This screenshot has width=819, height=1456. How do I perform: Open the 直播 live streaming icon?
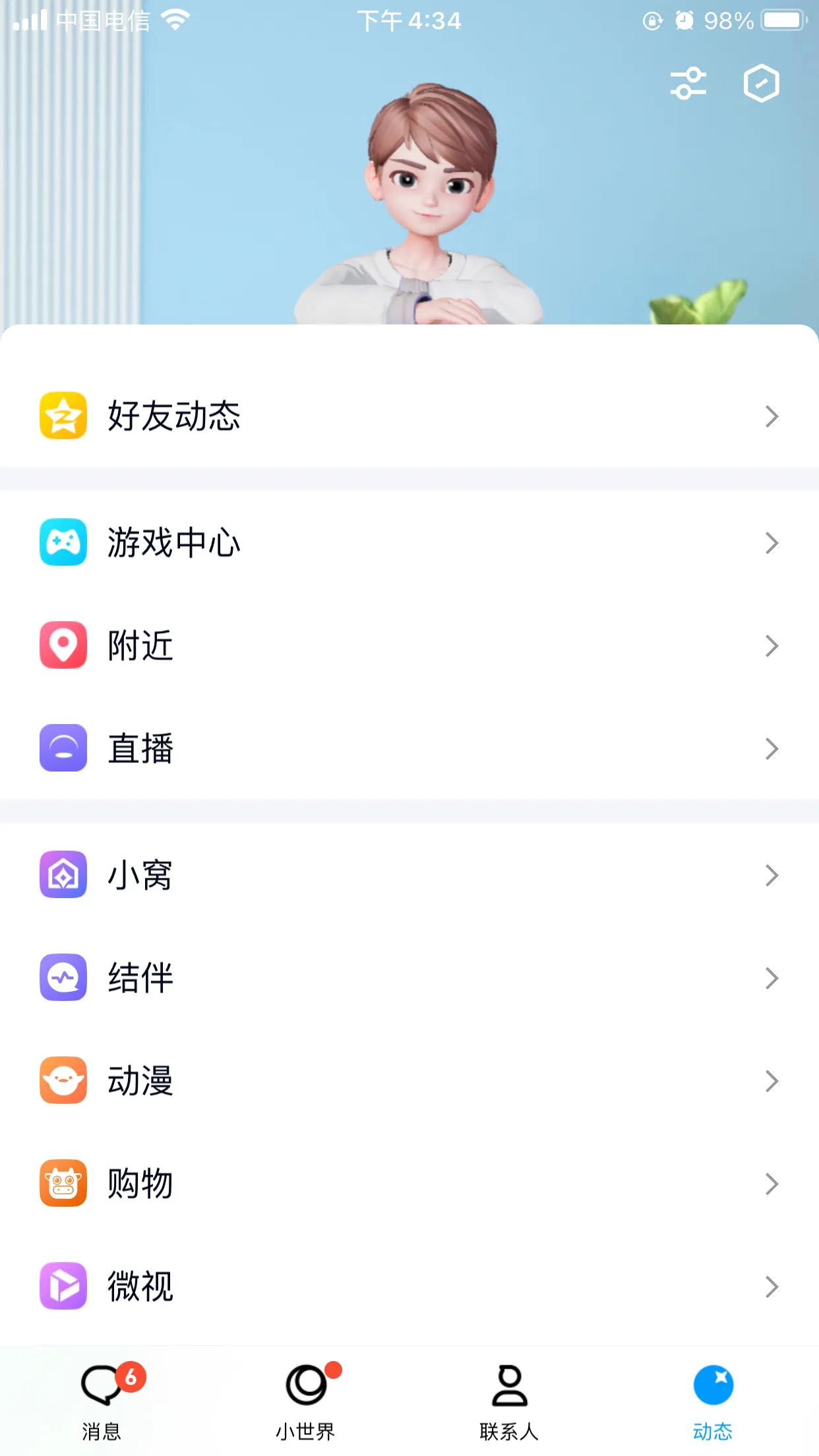(x=63, y=749)
